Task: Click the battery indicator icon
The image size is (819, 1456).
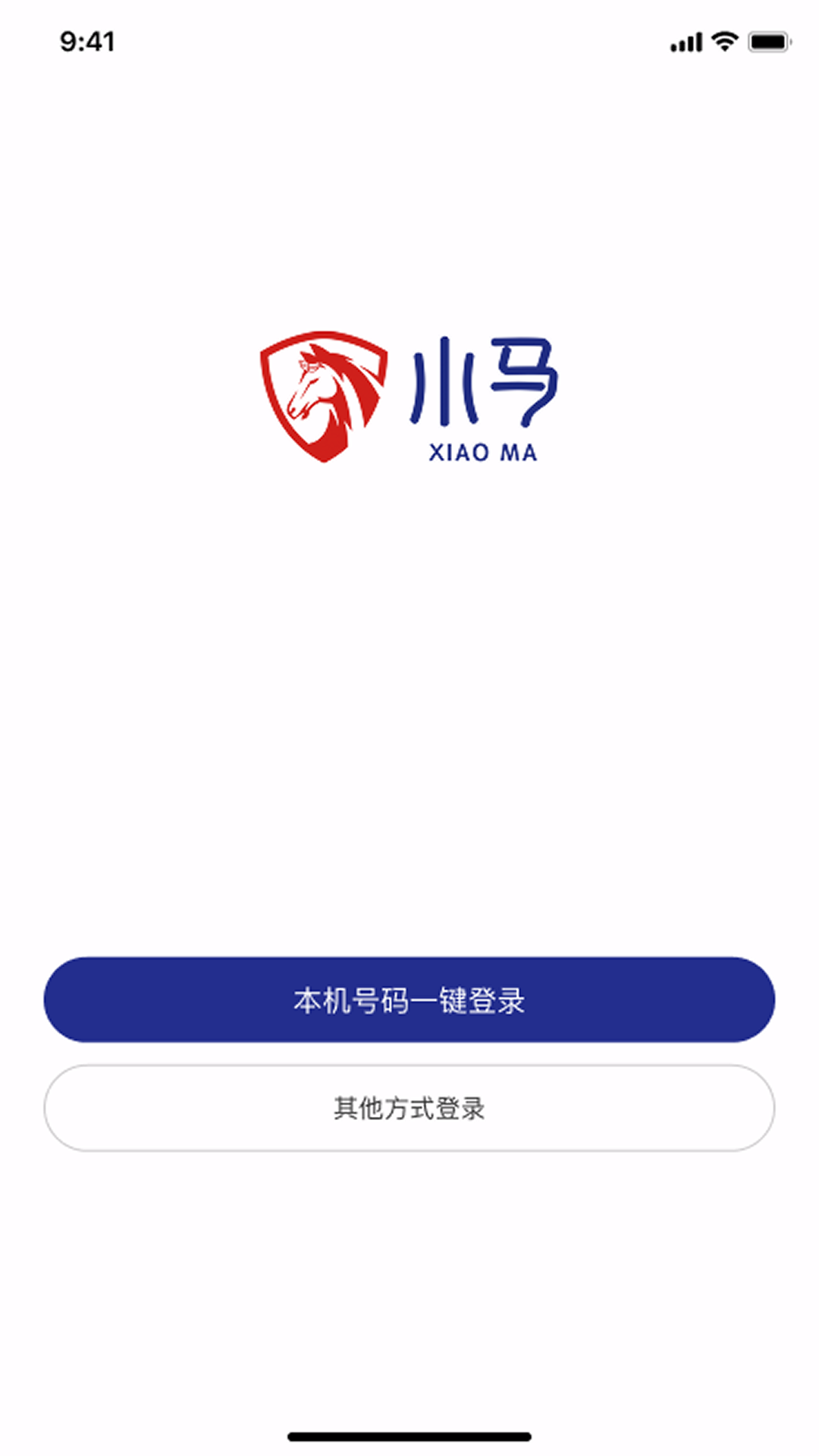Action: tap(767, 43)
